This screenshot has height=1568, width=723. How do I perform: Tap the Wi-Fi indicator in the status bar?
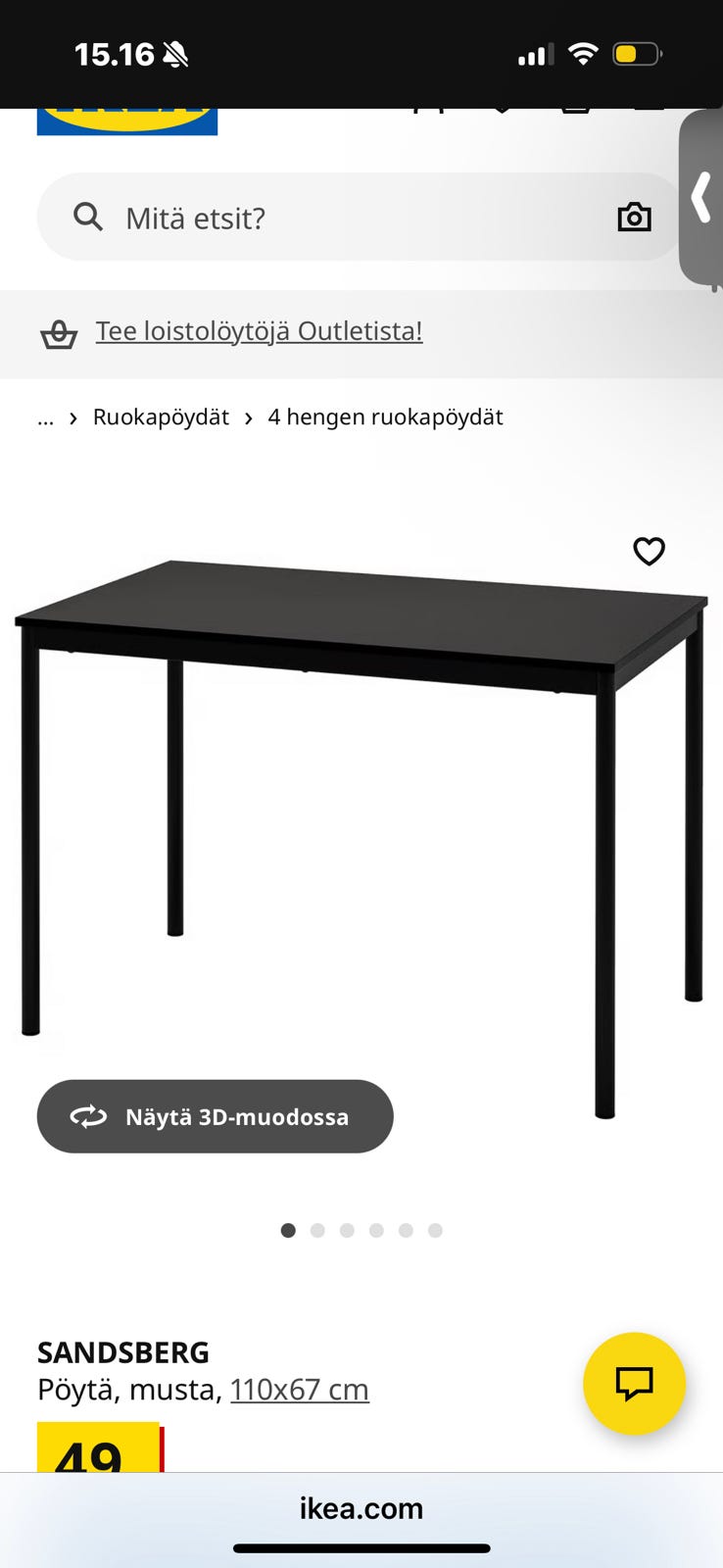pyautogui.click(x=584, y=54)
